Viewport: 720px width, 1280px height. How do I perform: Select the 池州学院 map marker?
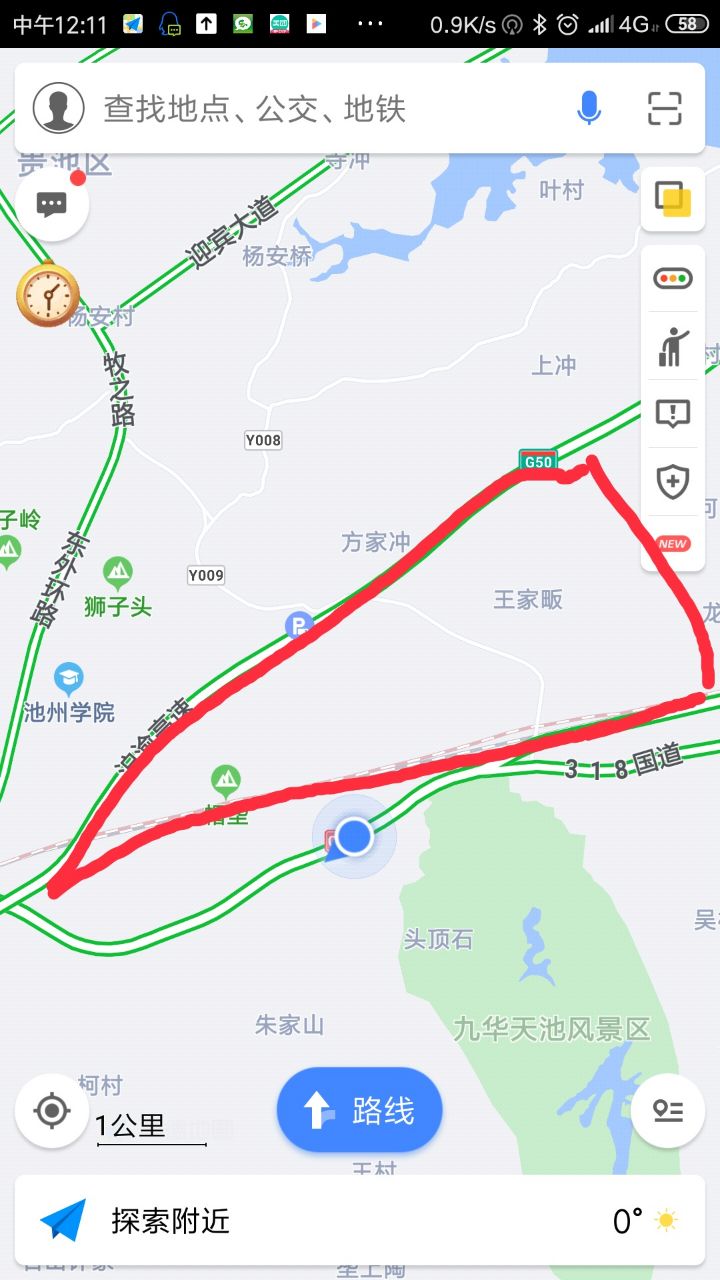[69, 681]
